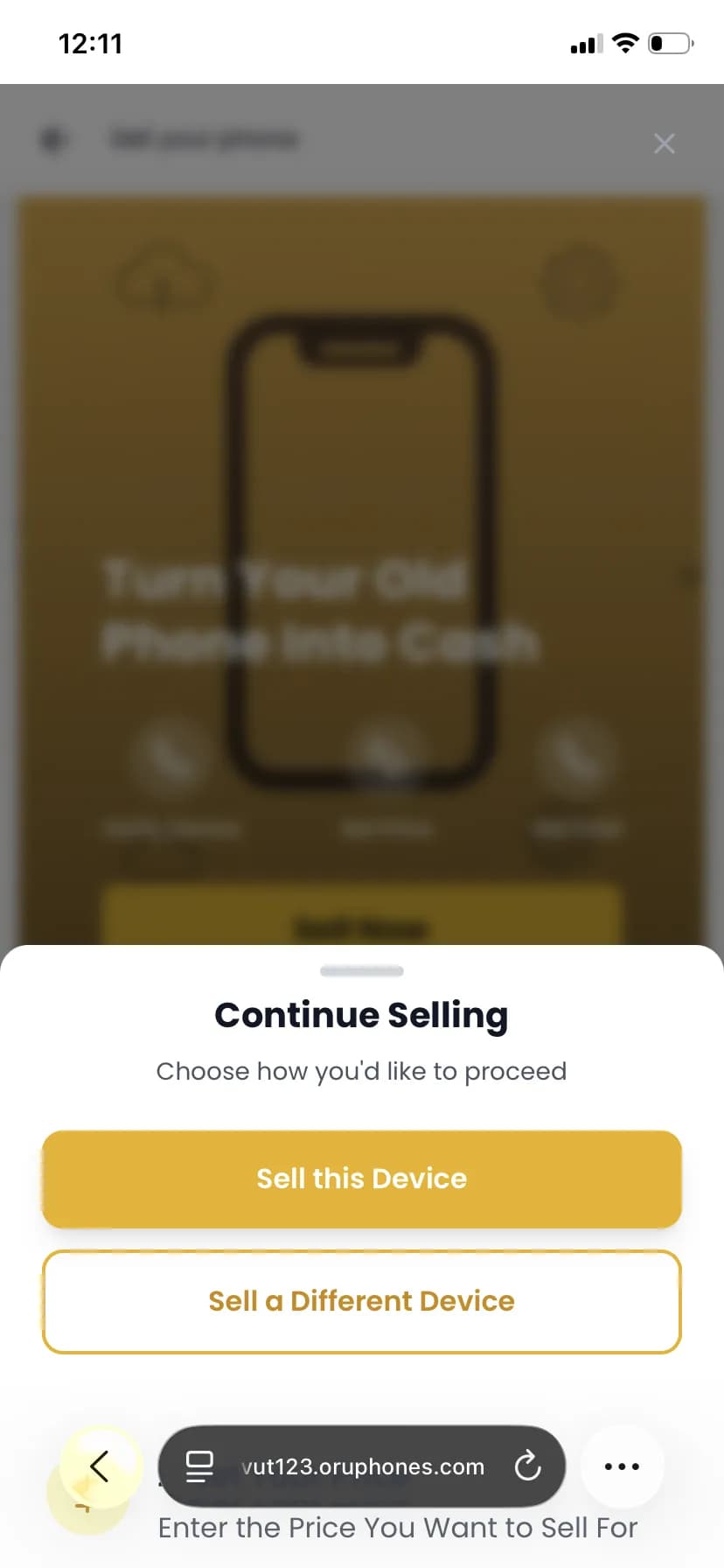The width and height of the screenshot is (724, 1568).
Task: Choose Sell this Device
Action: pos(361,1179)
